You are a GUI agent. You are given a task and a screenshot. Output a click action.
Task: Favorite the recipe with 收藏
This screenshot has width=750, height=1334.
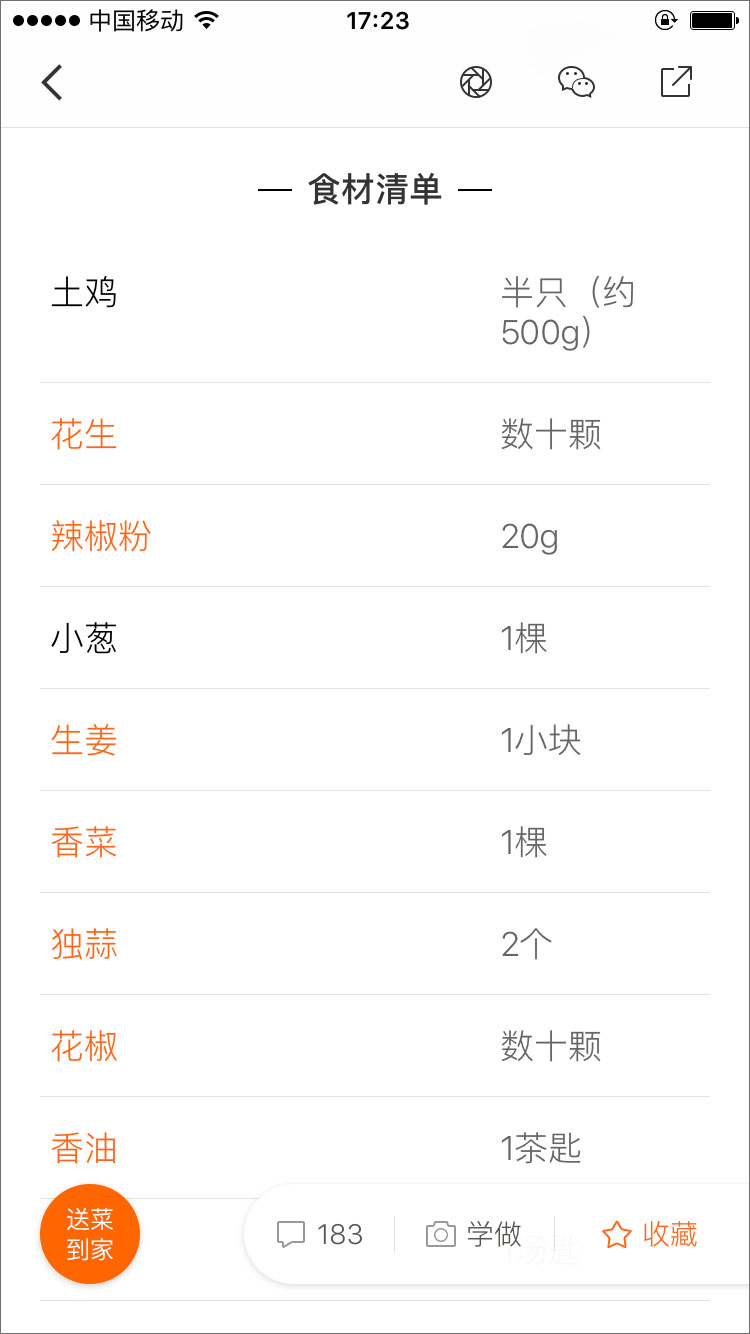[x=650, y=1234]
